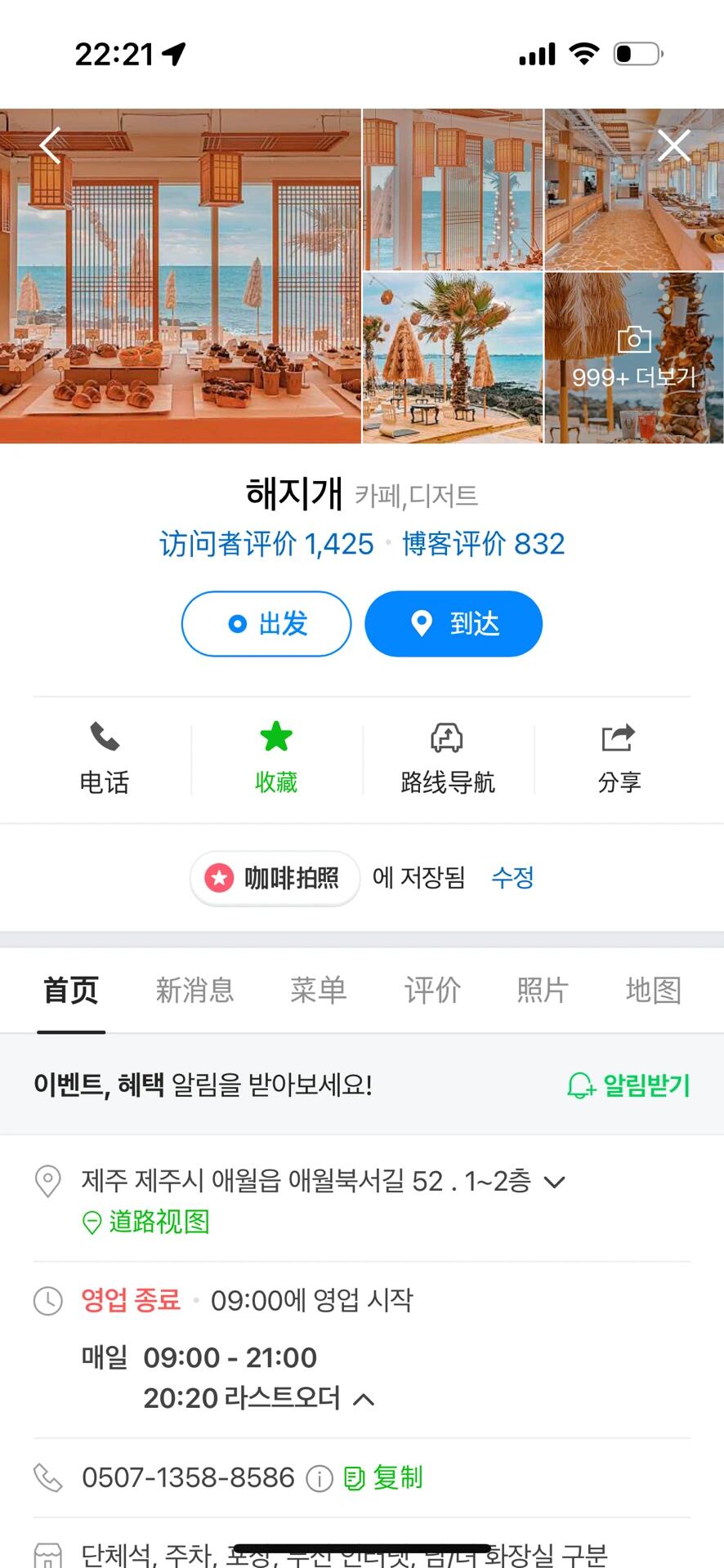724x1568 pixels.
Task: Open the large bakery interior photo
Action: pos(180,277)
